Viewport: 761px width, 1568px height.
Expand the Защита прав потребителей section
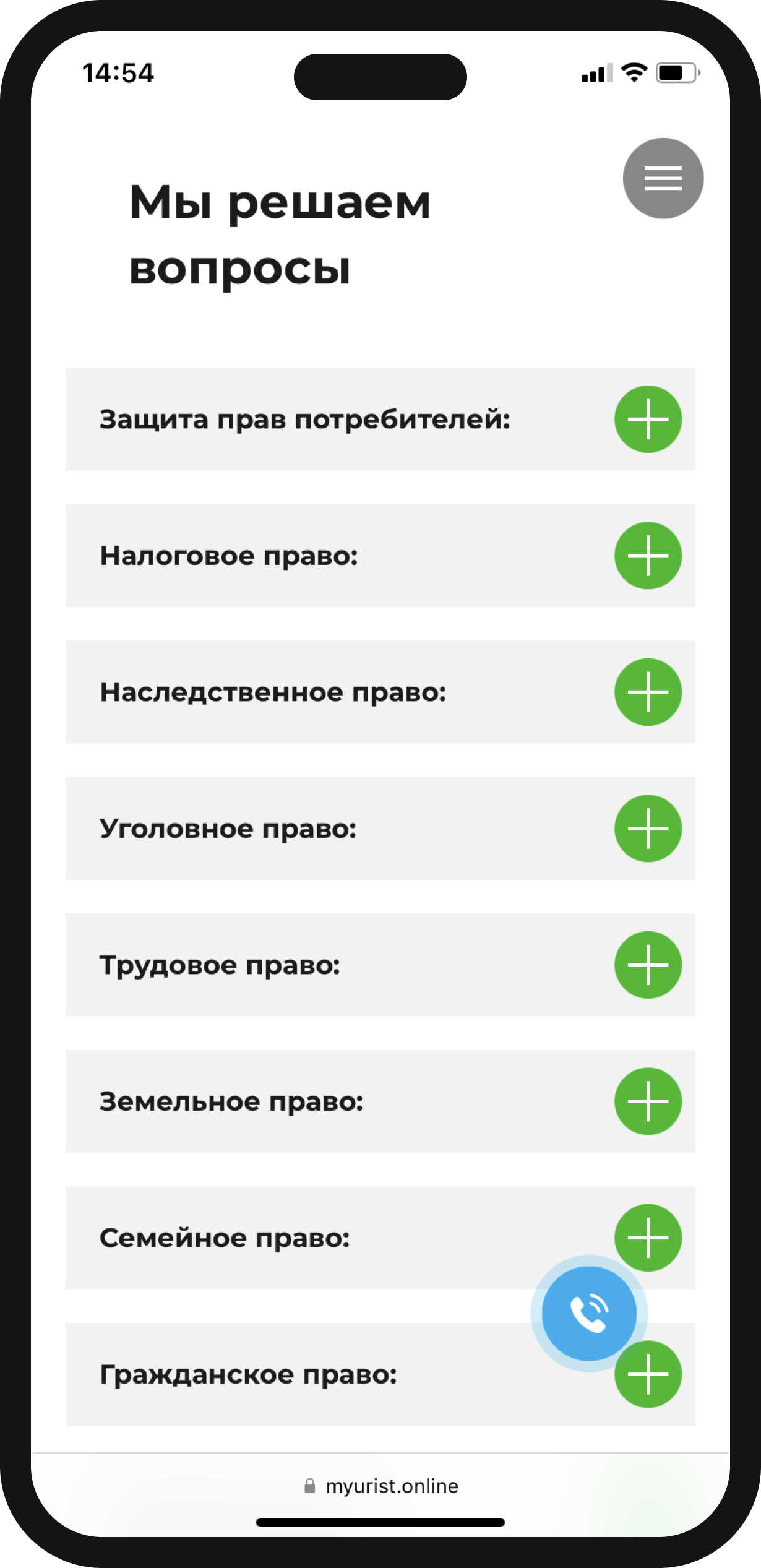(648, 420)
